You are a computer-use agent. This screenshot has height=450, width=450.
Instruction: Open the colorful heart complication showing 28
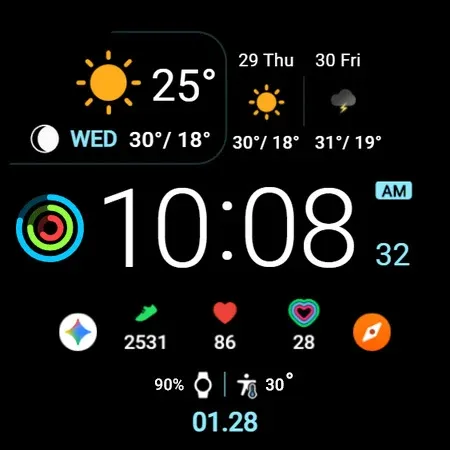304,325
